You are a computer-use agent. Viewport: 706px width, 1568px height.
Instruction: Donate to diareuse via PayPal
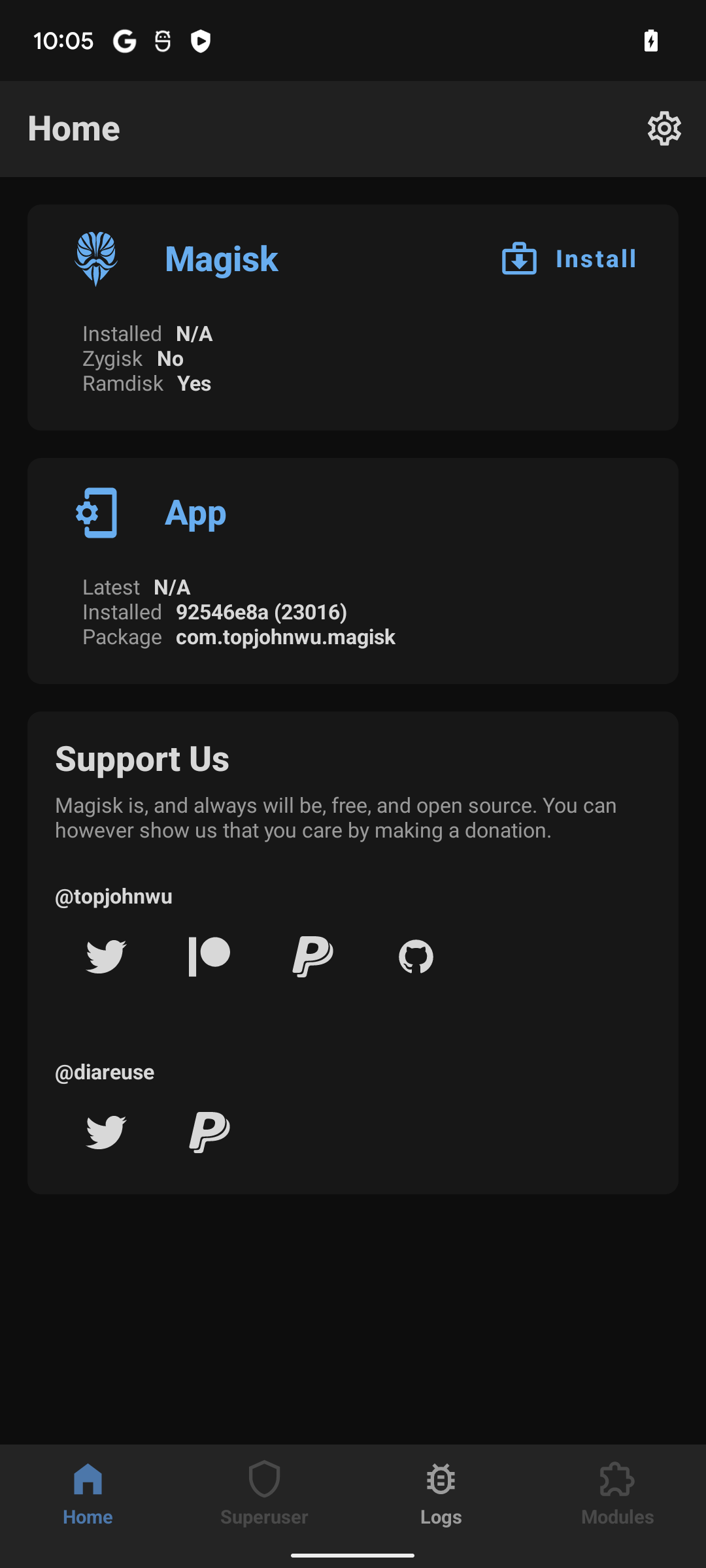click(x=209, y=1132)
